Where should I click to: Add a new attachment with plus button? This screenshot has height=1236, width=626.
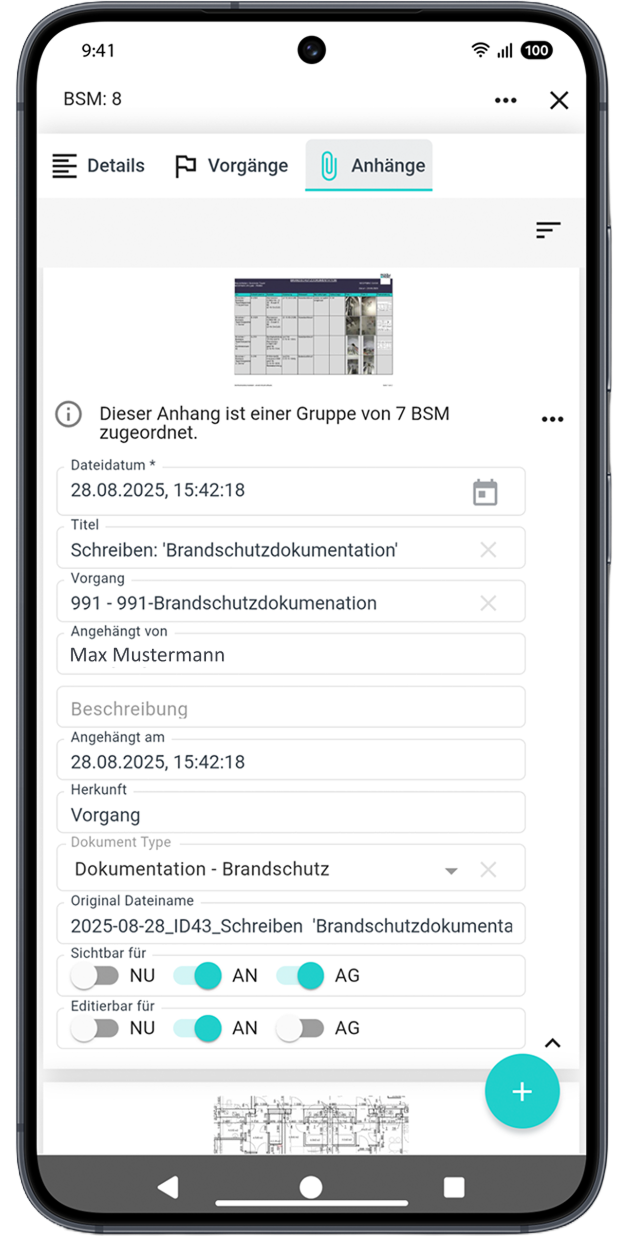(x=522, y=1091)
